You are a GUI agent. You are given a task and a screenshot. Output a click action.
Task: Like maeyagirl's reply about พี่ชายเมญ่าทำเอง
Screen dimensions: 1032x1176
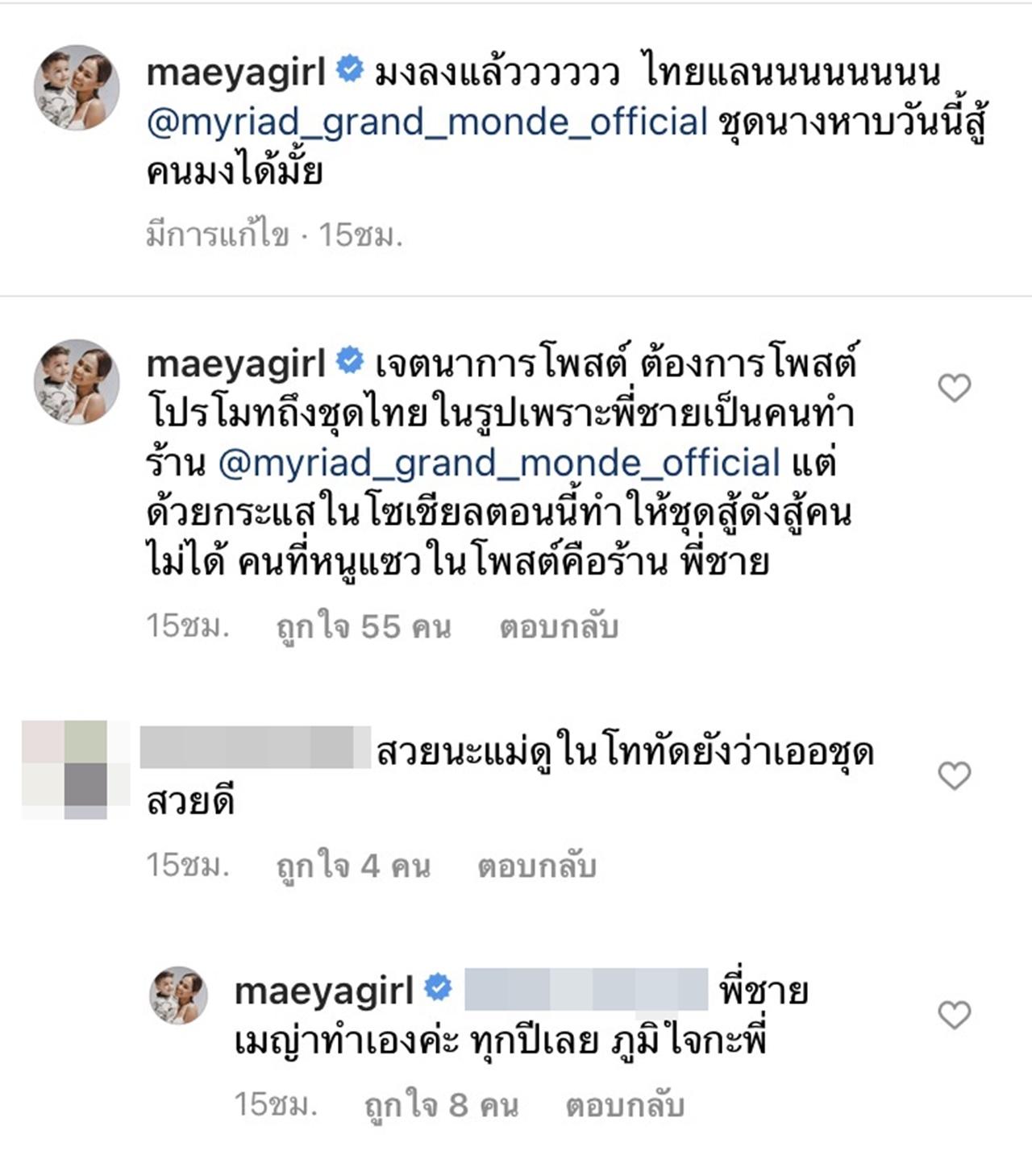pyautogui.click(x=955, y=1014)
